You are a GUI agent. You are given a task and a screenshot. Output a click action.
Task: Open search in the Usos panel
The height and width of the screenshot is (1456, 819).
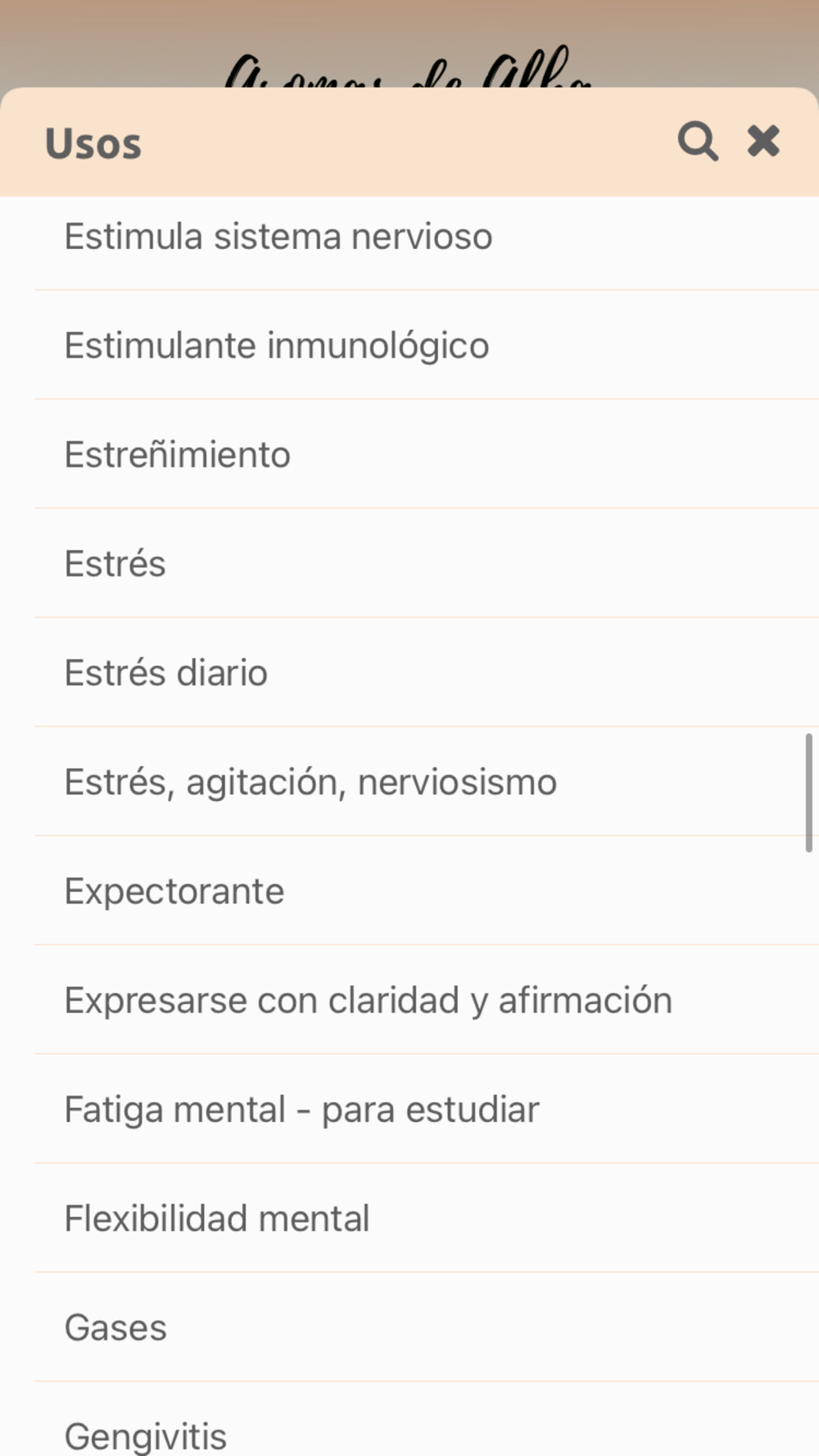coord(698,142)
